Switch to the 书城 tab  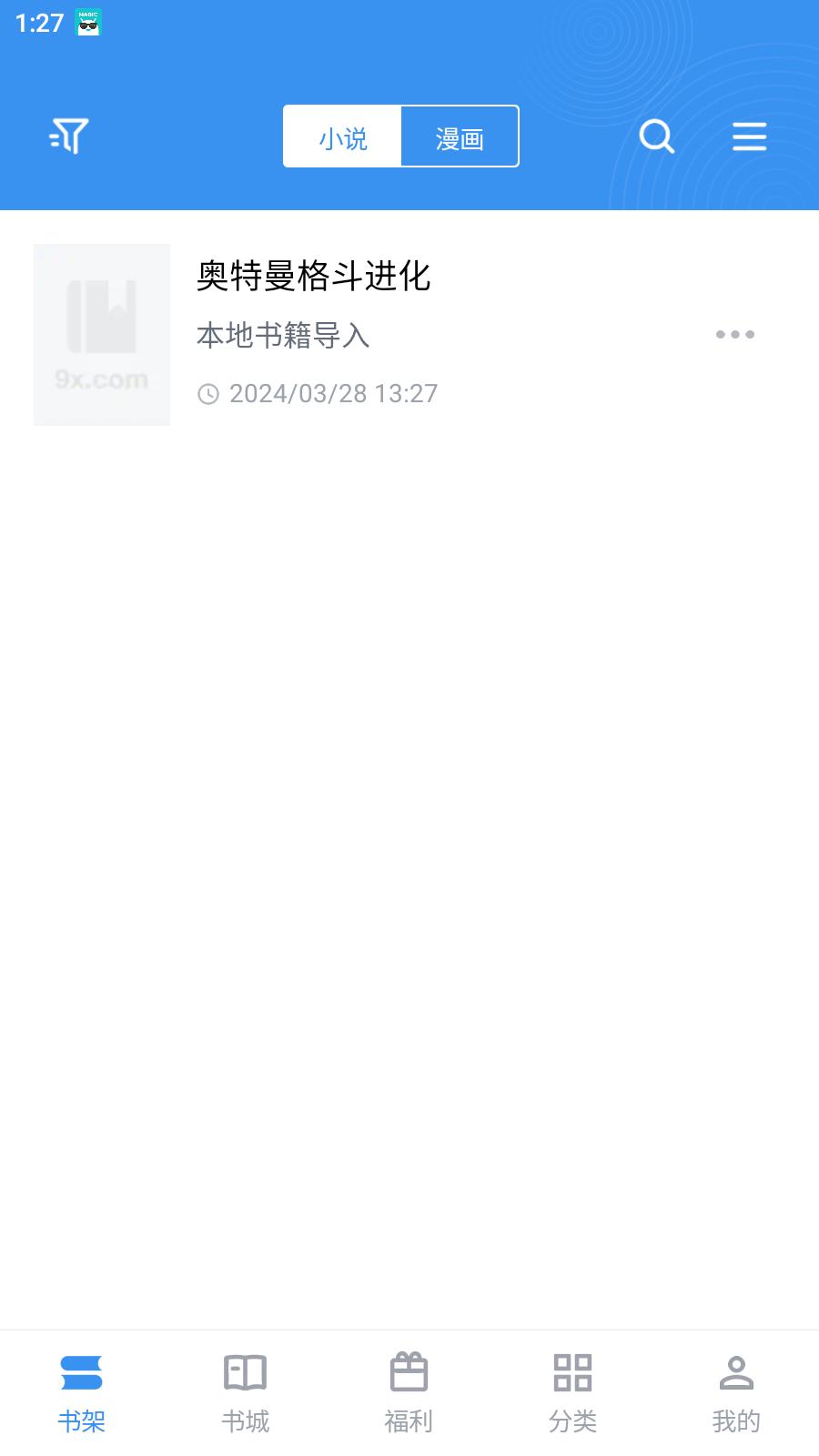[245, 1392]
